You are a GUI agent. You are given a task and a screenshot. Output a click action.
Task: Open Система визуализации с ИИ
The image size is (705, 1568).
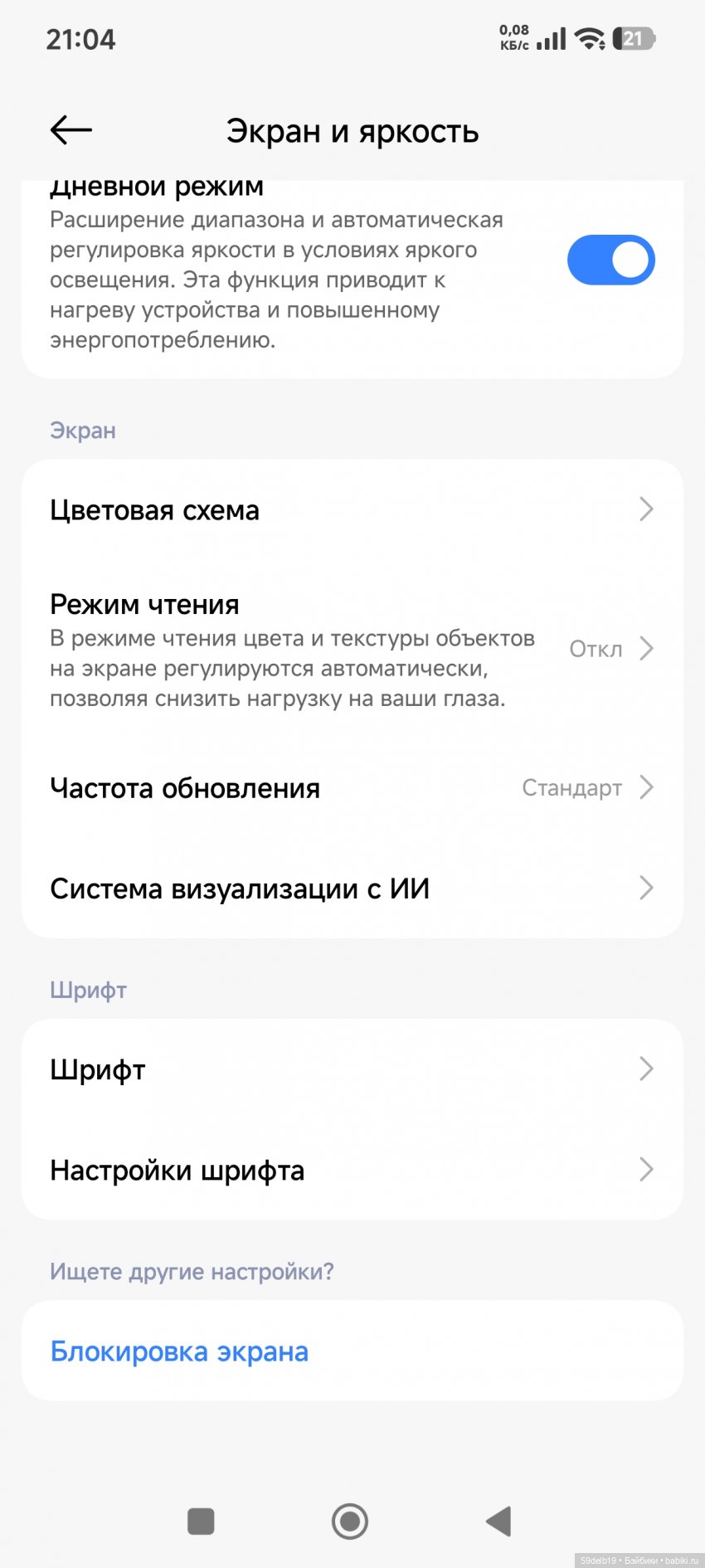[352, 889]
